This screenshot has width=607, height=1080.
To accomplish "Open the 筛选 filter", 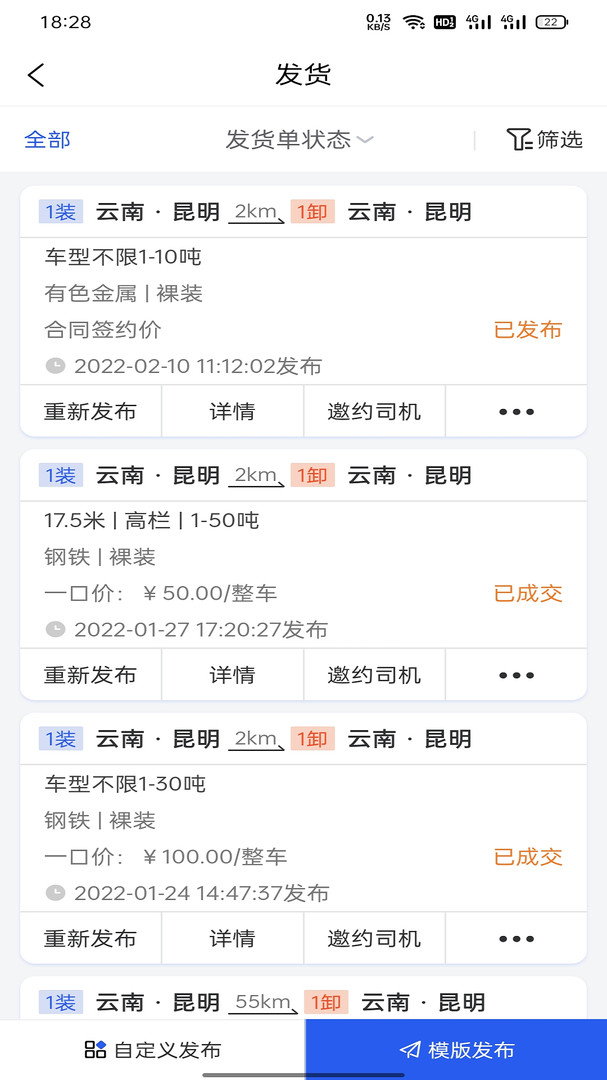I will click(544, 140).
